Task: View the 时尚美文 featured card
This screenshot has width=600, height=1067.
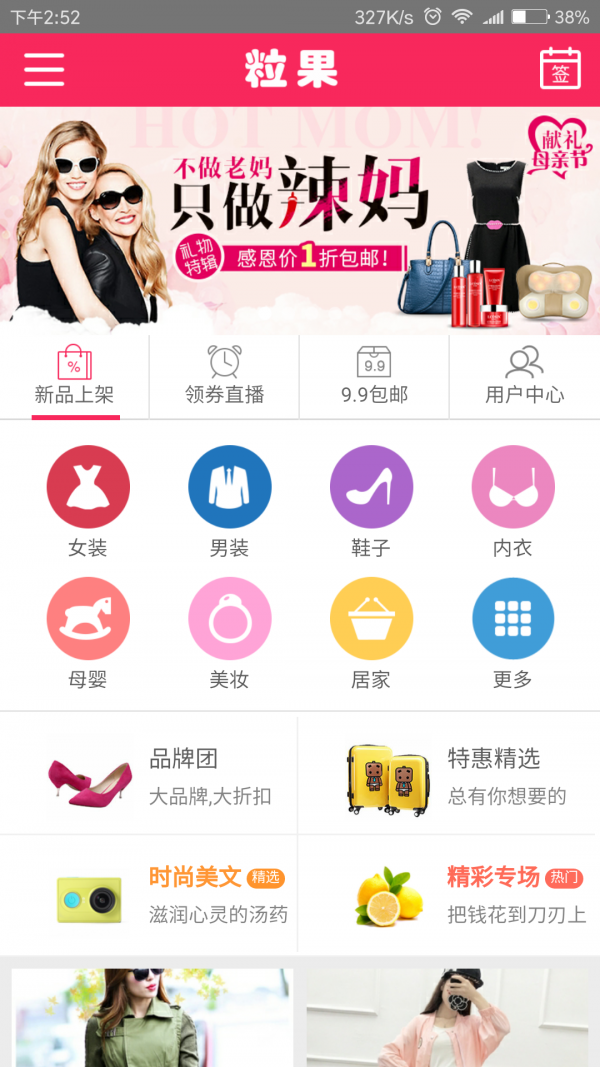Action: click(149, 894)
